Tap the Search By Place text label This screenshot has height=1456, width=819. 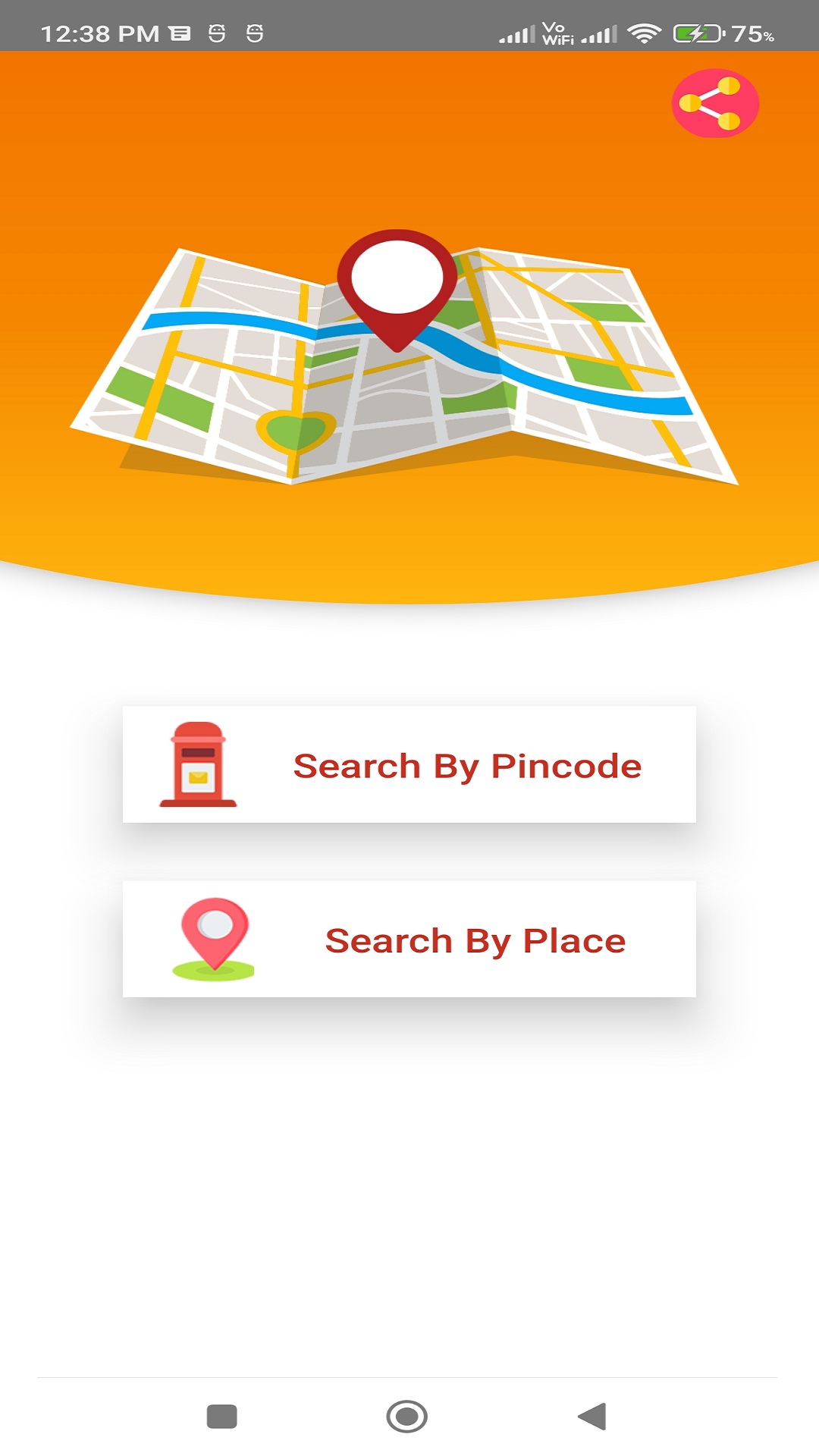[x=475, y=940]
